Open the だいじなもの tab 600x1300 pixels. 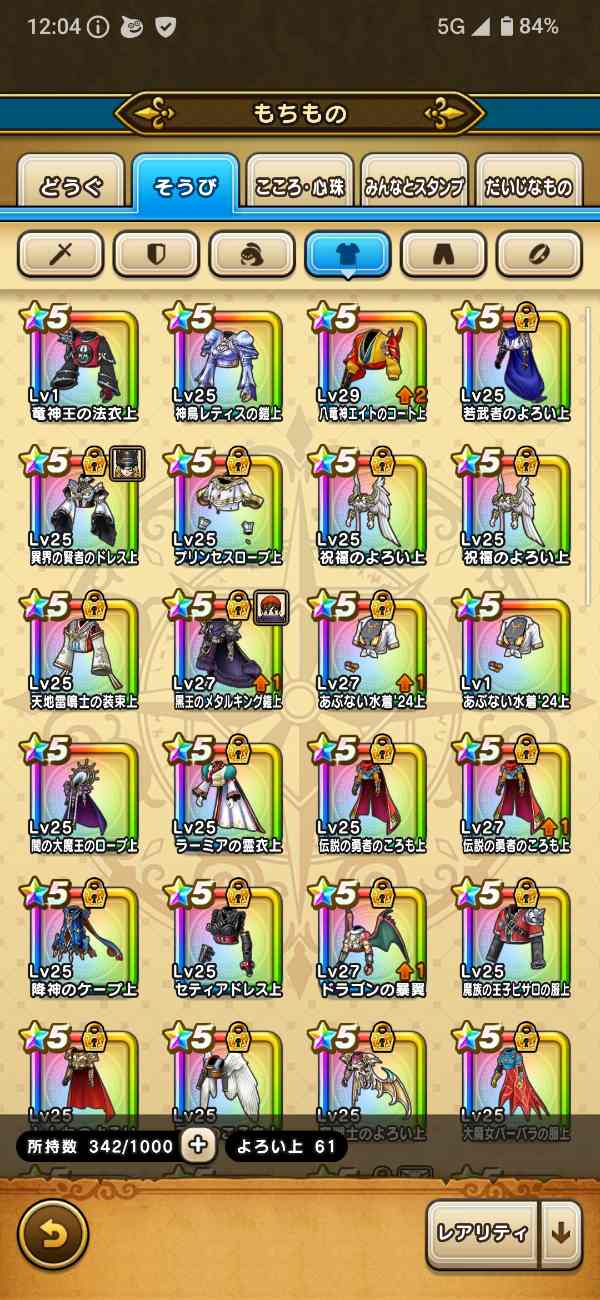(528, 186)
